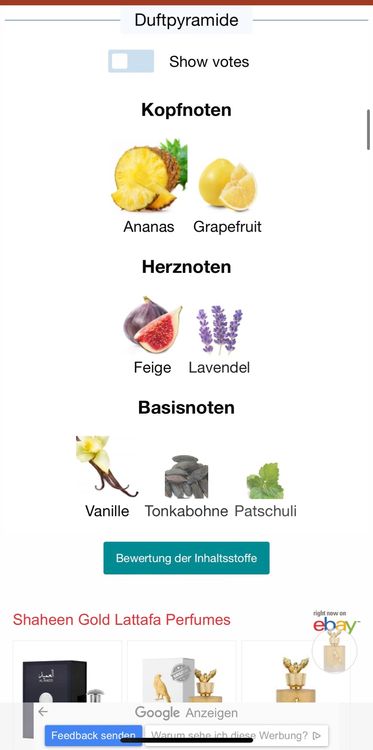Open the Patschuli note
This screenshot has width=373, height=750.
pos(265,490)
